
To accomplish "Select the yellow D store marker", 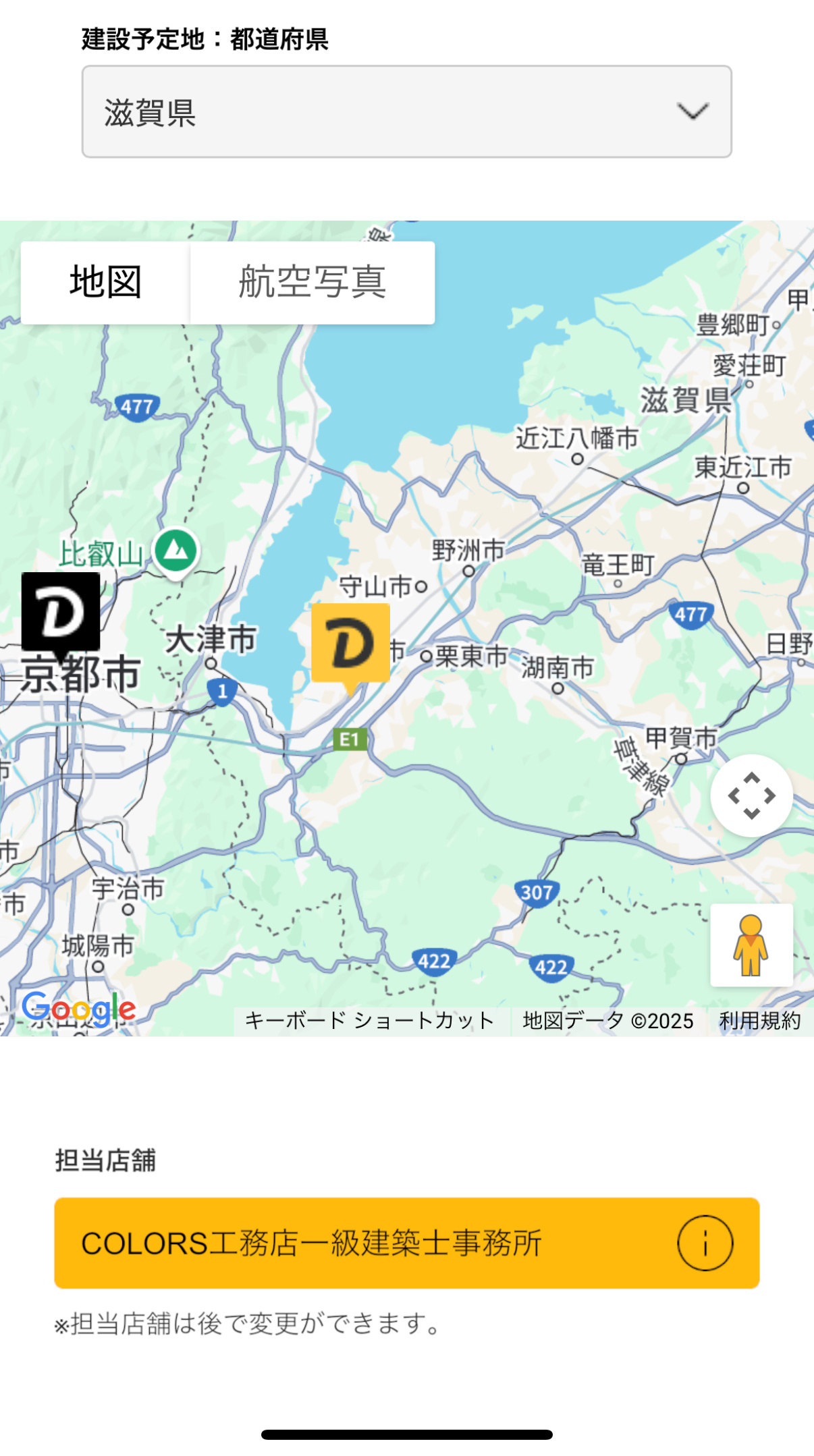I will tap(350, 644).
